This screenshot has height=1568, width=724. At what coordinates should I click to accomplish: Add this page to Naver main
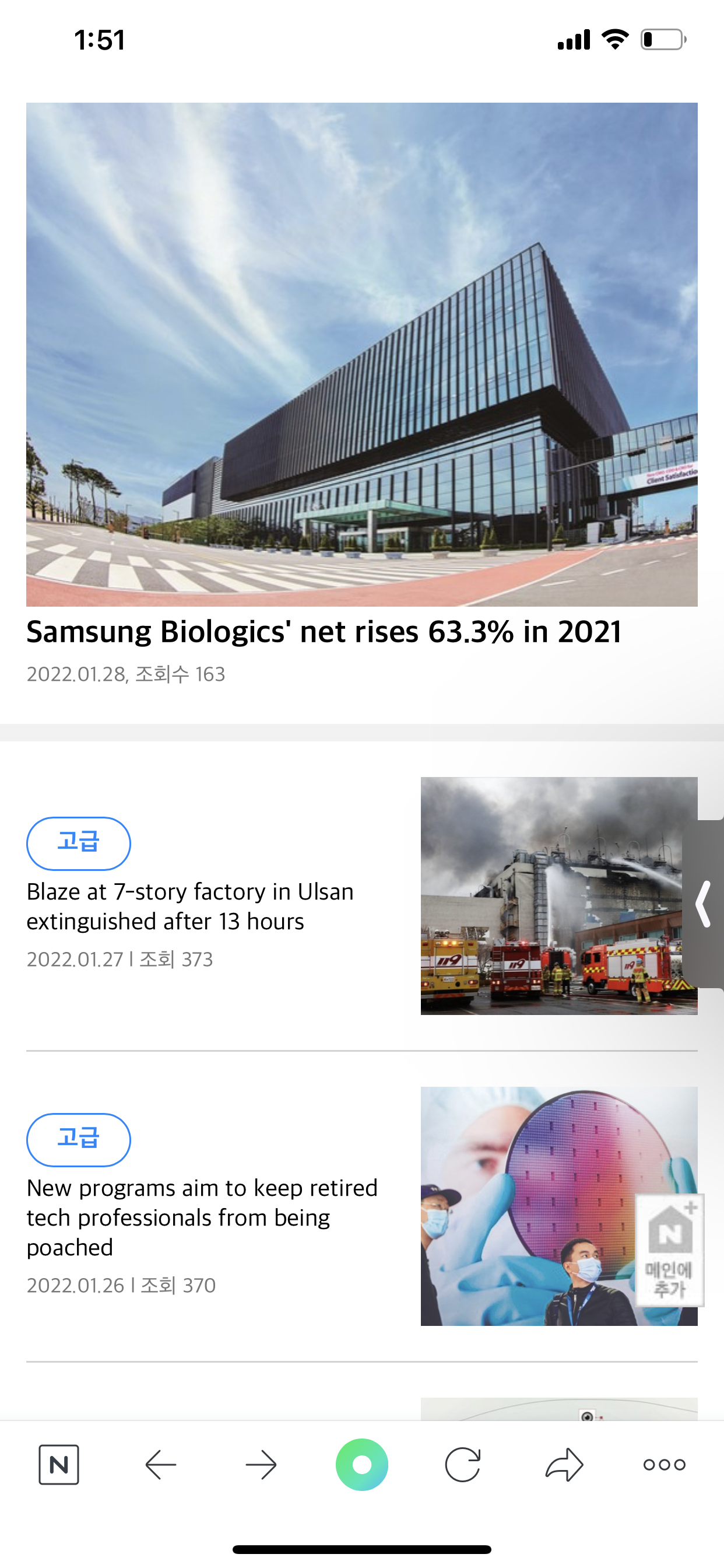tap(669, 1250)
